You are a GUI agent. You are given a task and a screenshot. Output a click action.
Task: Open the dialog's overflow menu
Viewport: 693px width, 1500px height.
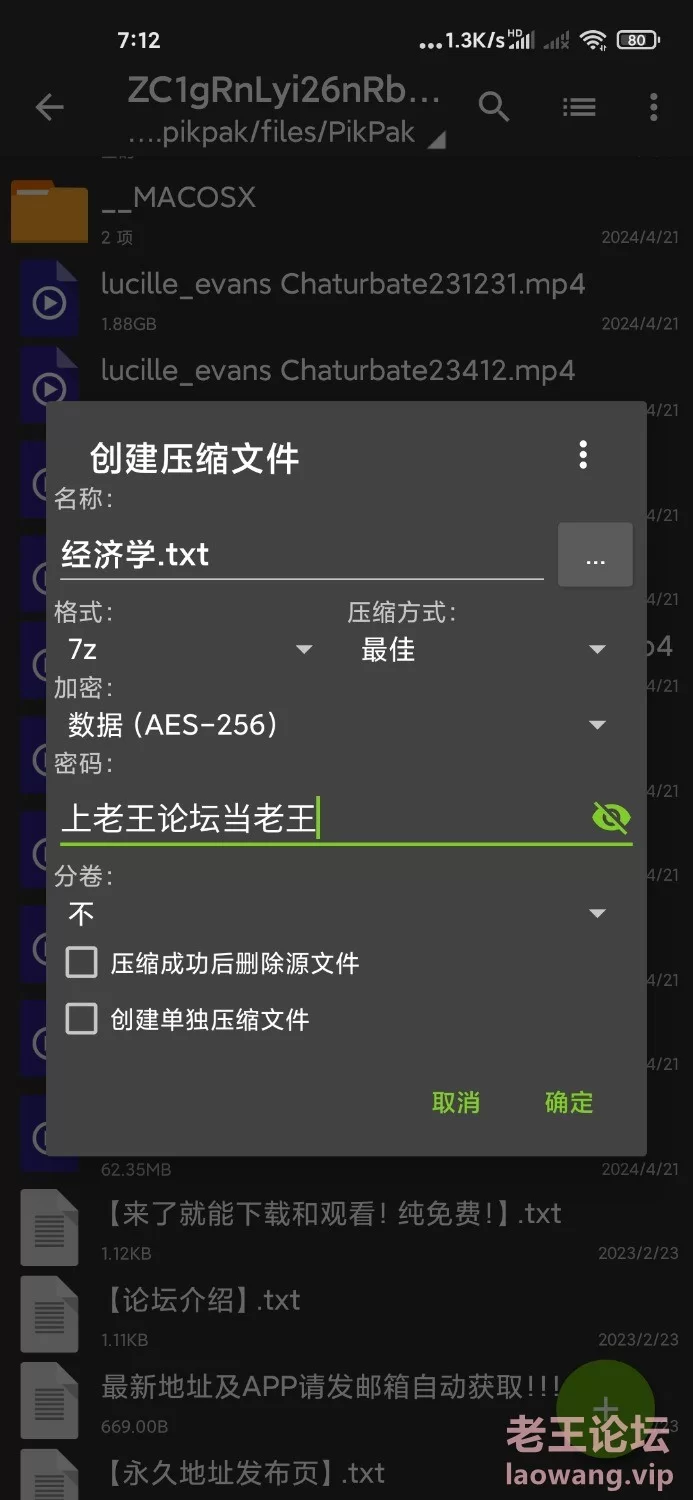point(583,456)
